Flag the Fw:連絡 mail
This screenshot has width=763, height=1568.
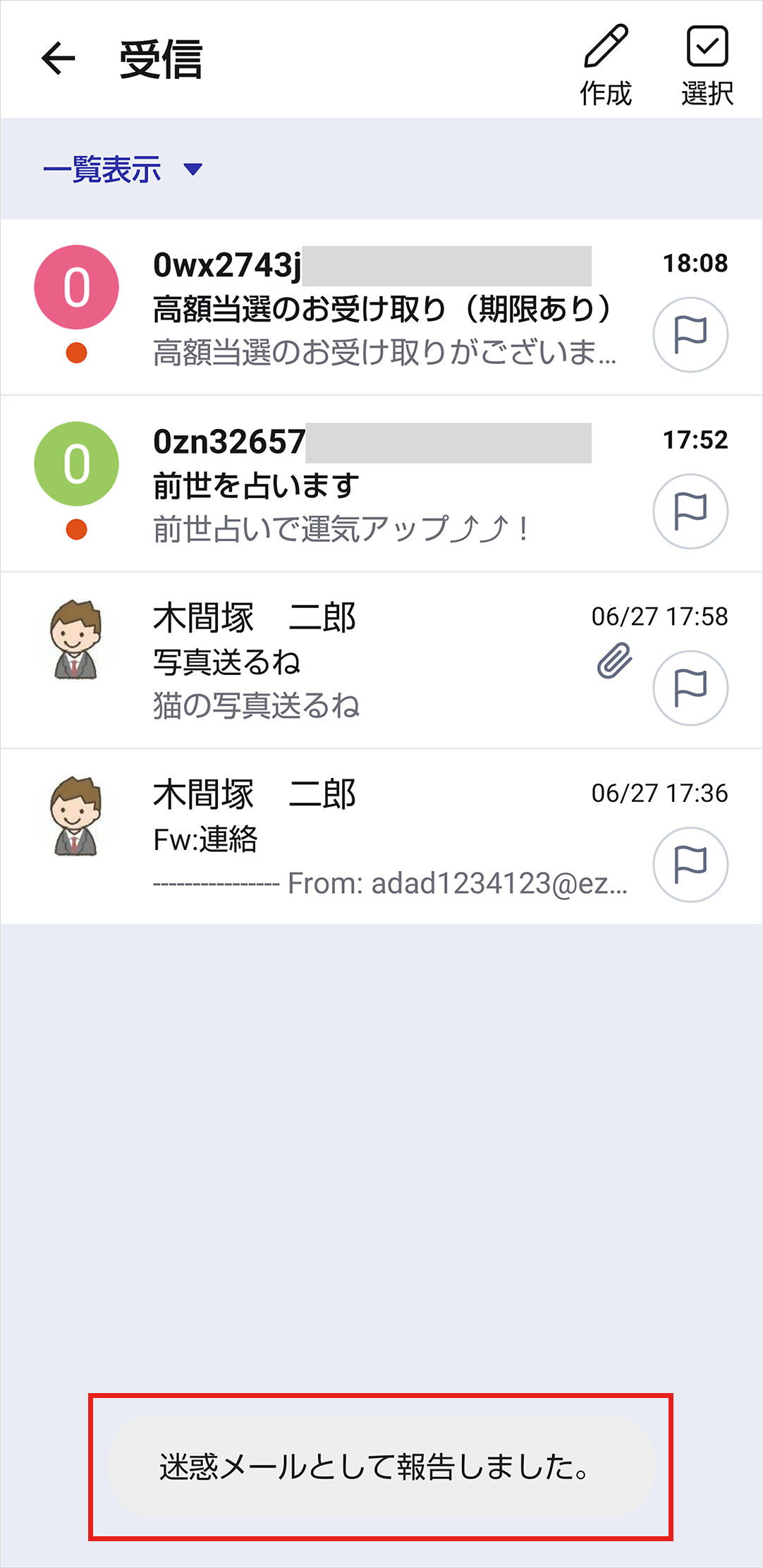tap(690, 865)
